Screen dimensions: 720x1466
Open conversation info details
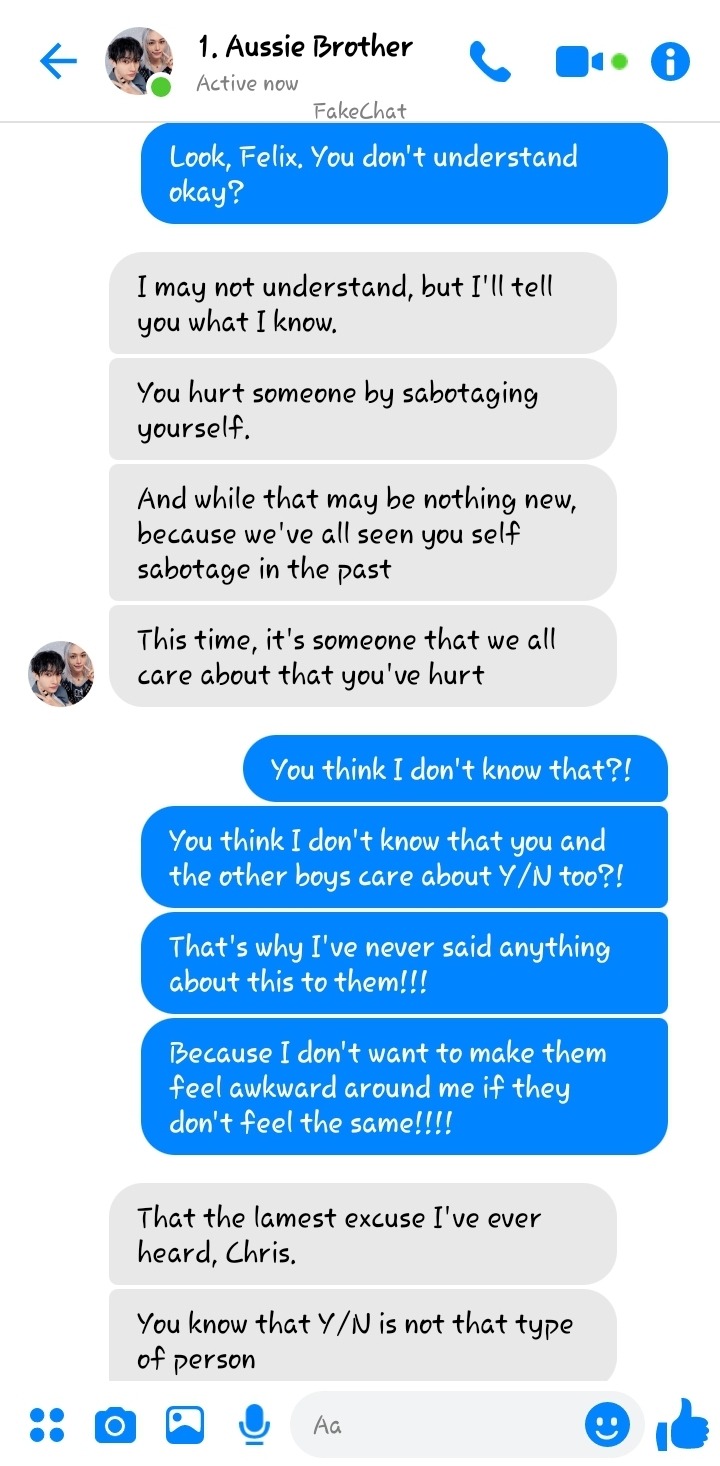coord(670,62)
